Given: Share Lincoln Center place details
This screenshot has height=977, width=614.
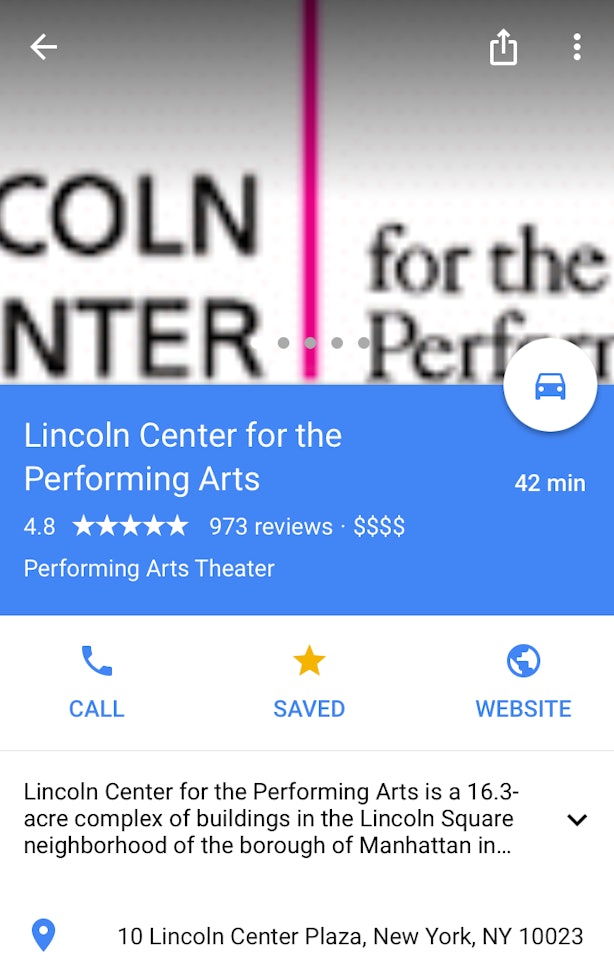Looking at the screenshot, I should pos(503,47).
